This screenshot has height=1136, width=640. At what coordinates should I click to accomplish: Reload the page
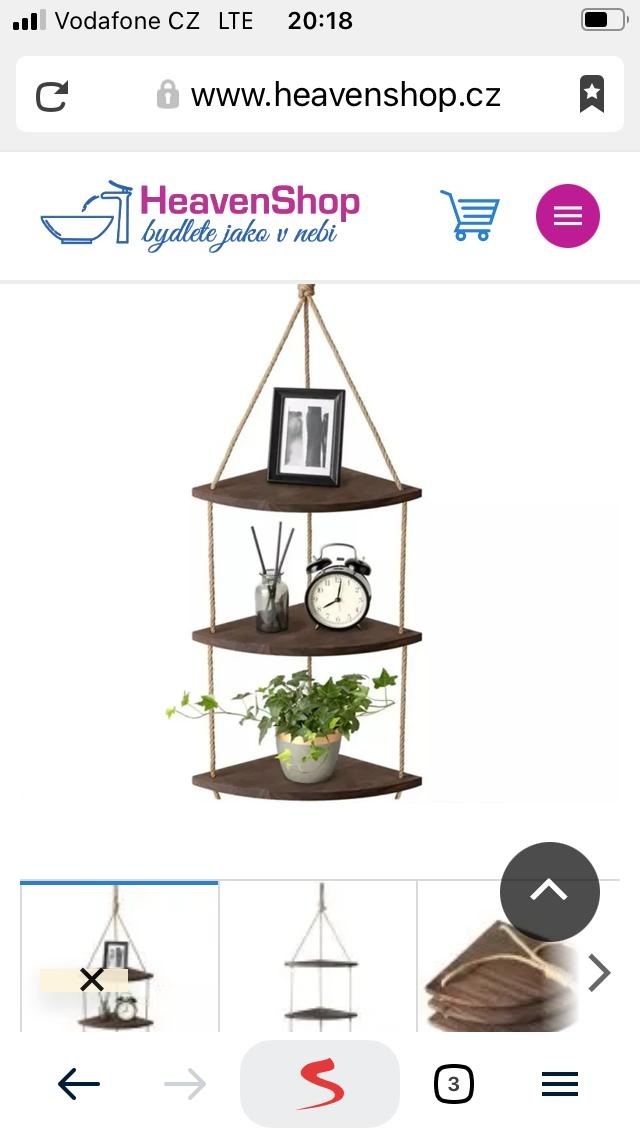[x=52, y=96]
